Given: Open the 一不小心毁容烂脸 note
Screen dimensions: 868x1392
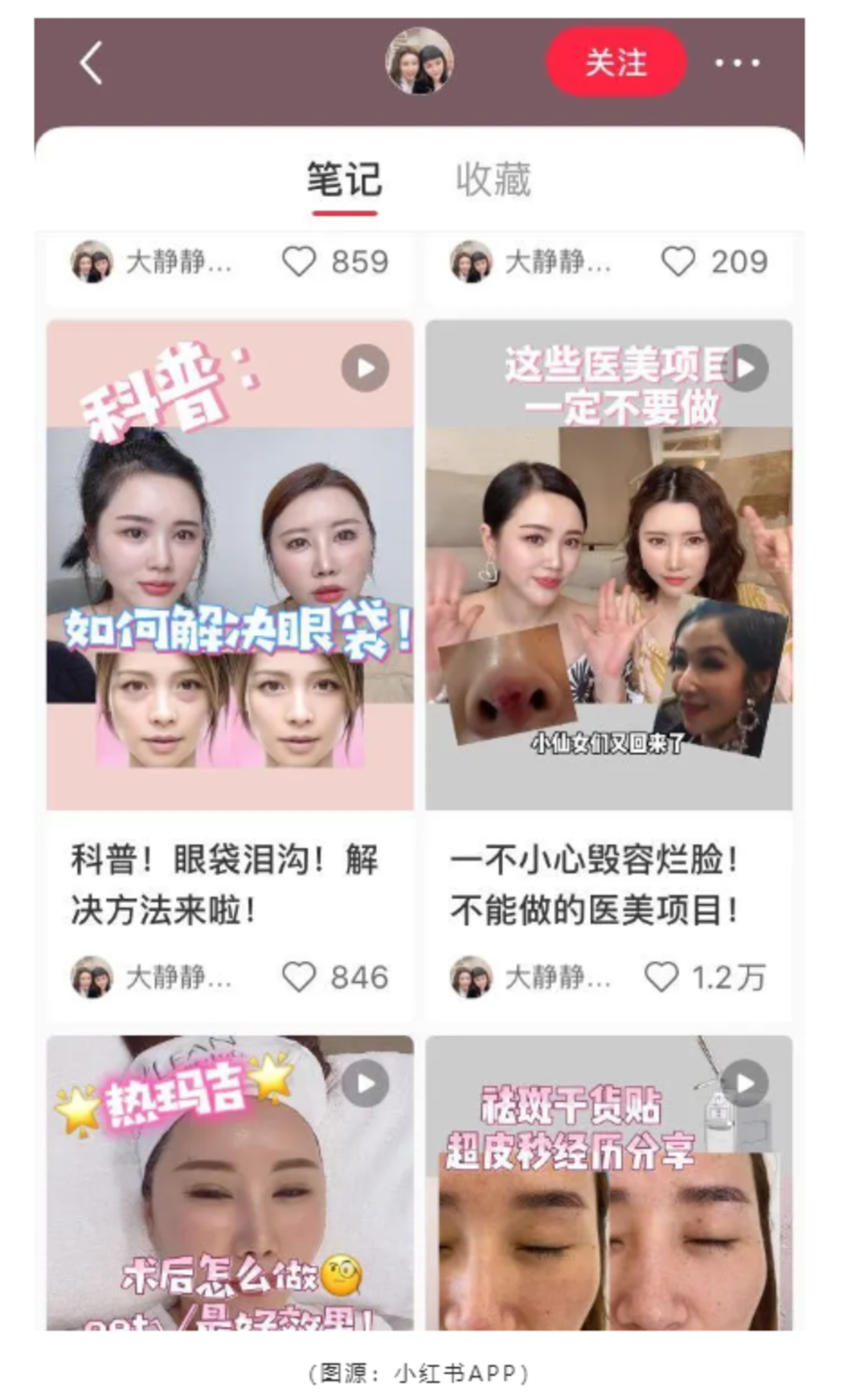Looking at the screenshot, I should click(x=608, y=564).
